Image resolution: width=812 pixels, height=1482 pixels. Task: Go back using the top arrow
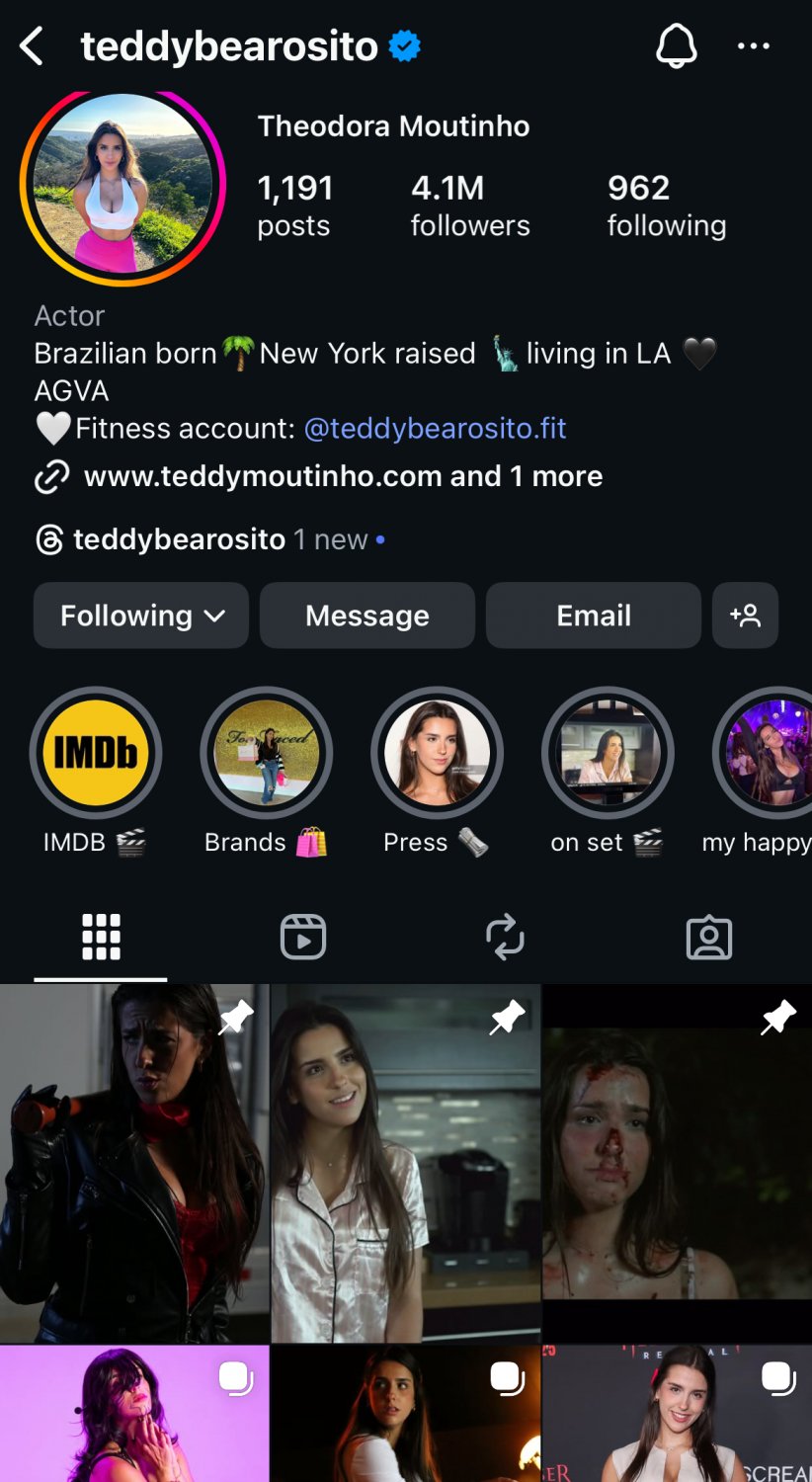(33, 46)
